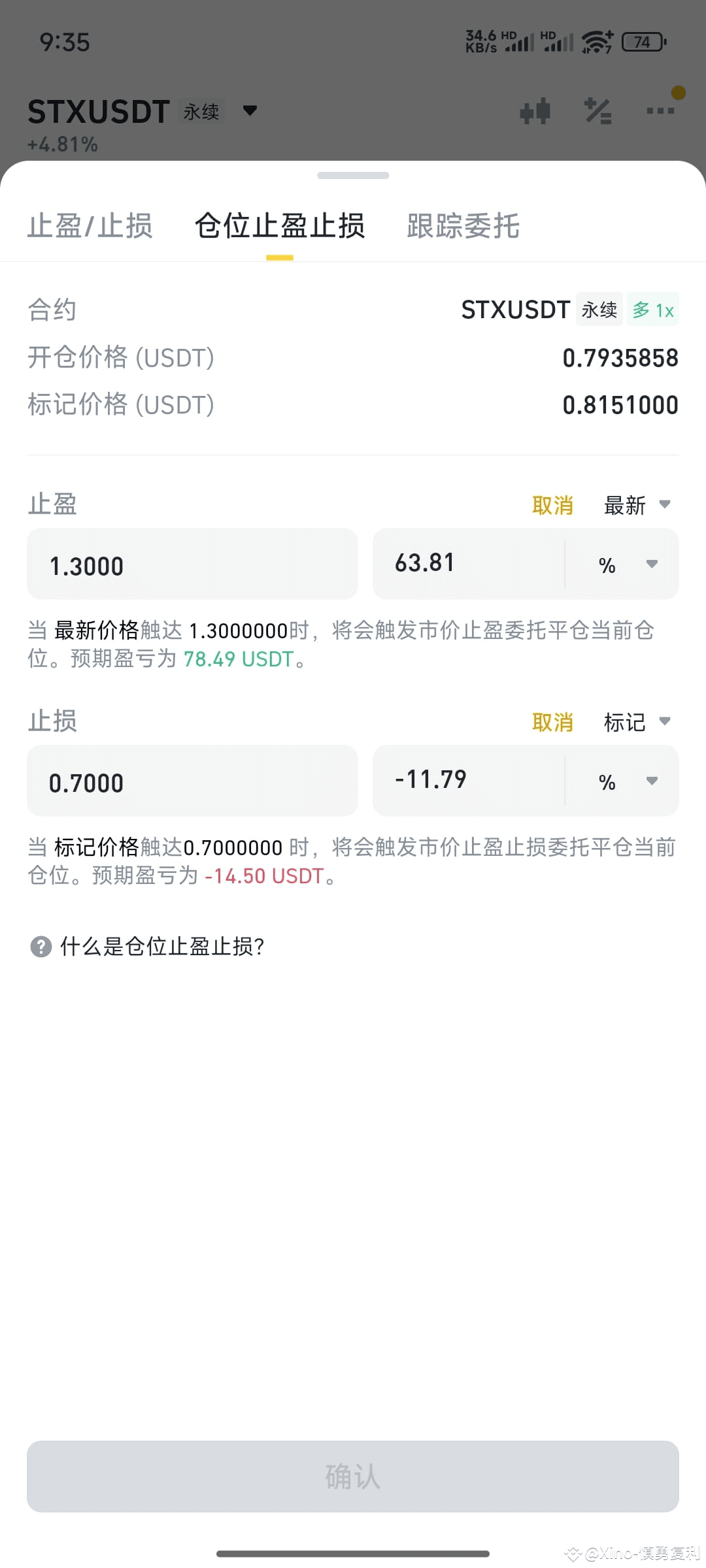Open the STXUSDT contract selector dropdown
Image resolution: width=706 pixels, height=1568 pixels.
tap(249, 111)
